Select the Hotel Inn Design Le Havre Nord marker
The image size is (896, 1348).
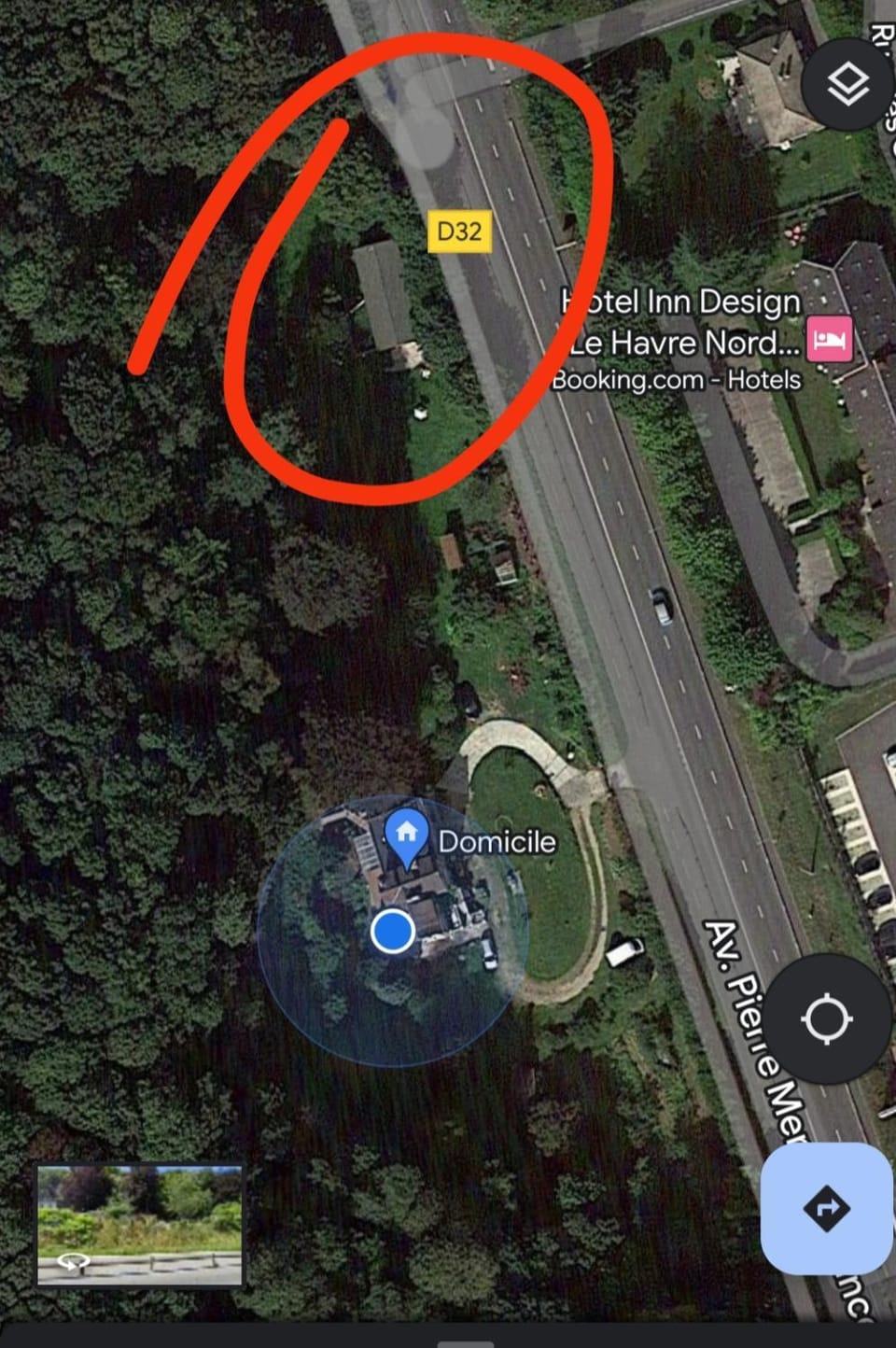point(830,339)
